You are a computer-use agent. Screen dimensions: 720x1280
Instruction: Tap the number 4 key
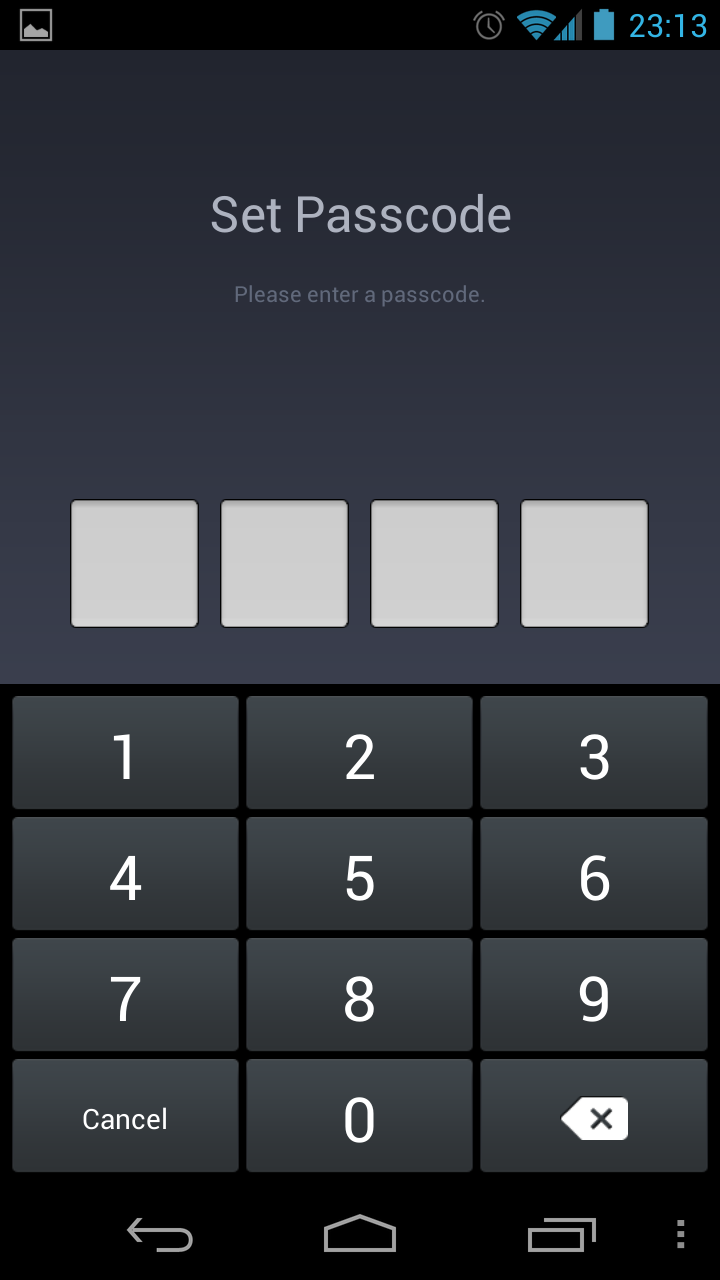point(125,874)
